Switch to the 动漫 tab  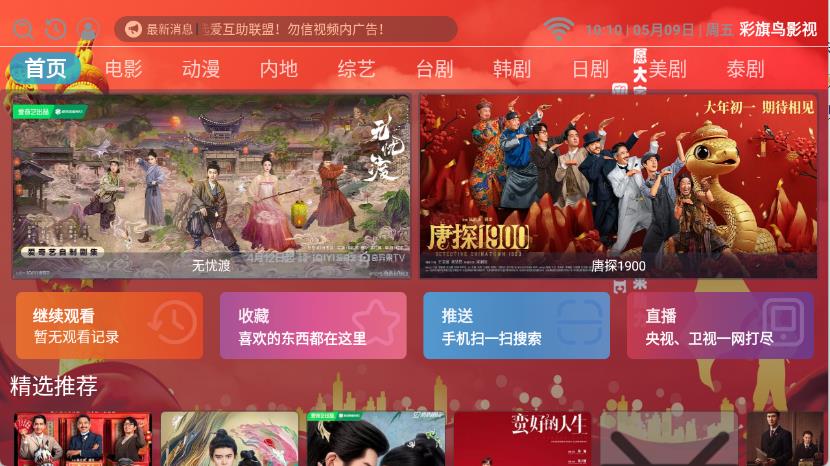click(x=201, y=69)
